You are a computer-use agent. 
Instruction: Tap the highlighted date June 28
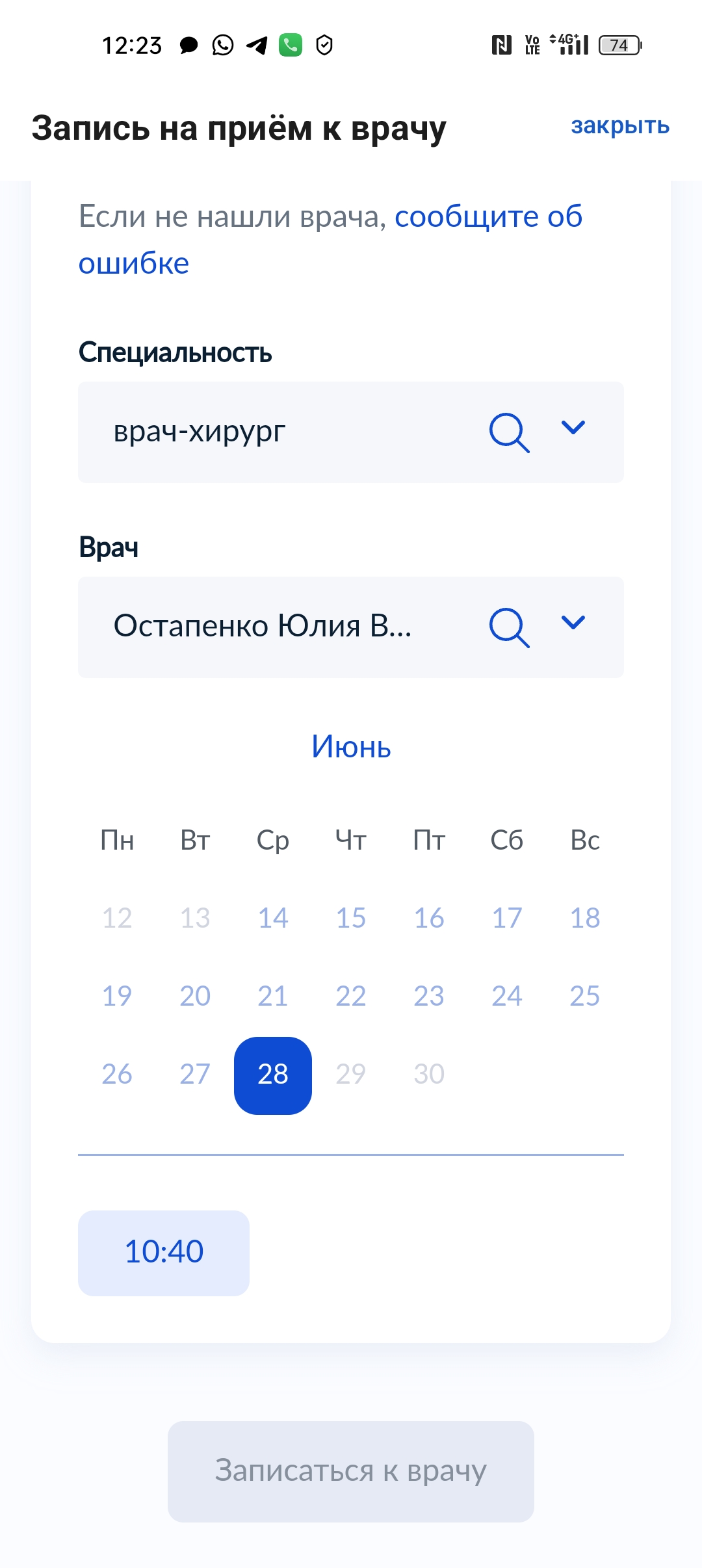pos(273,1075)
